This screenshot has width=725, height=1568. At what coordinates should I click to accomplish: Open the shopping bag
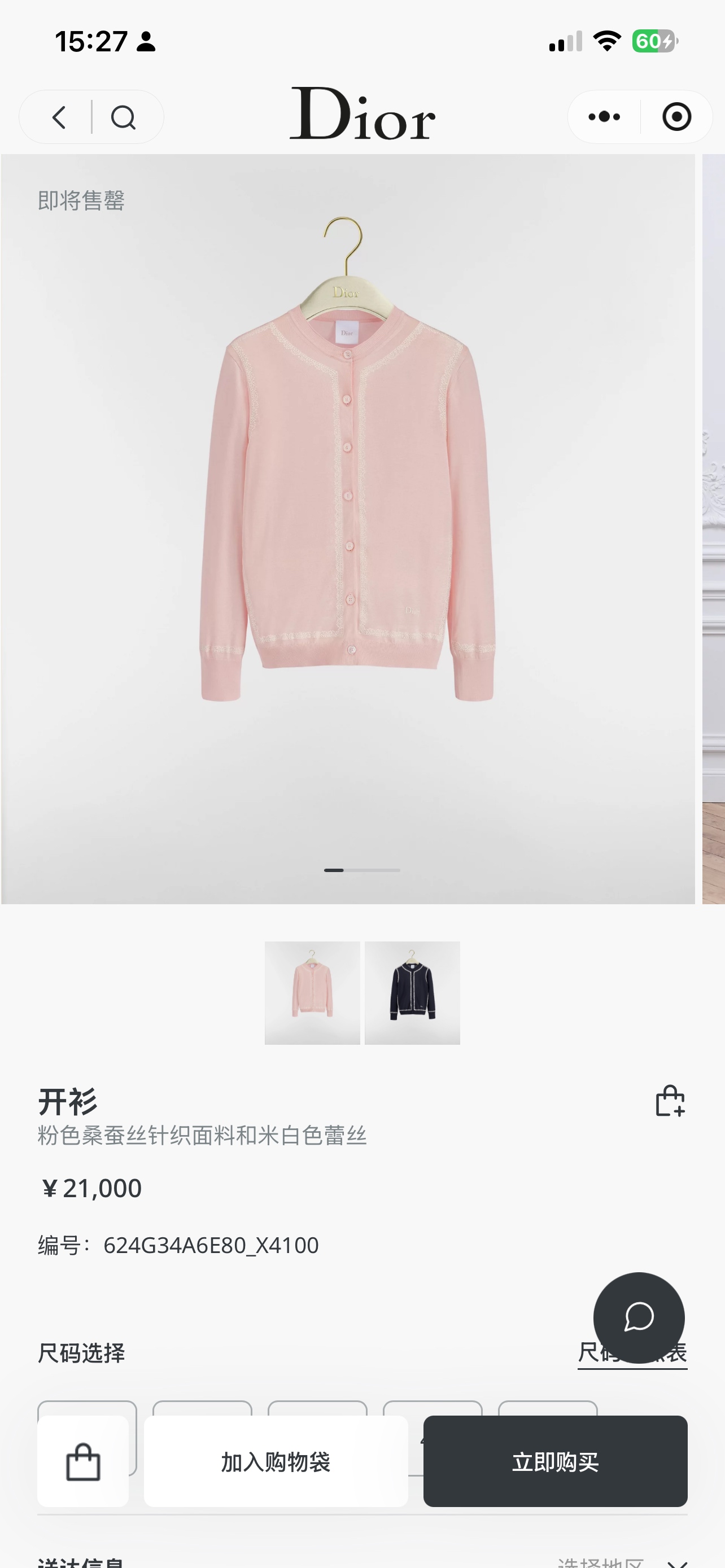[83, 1461]
